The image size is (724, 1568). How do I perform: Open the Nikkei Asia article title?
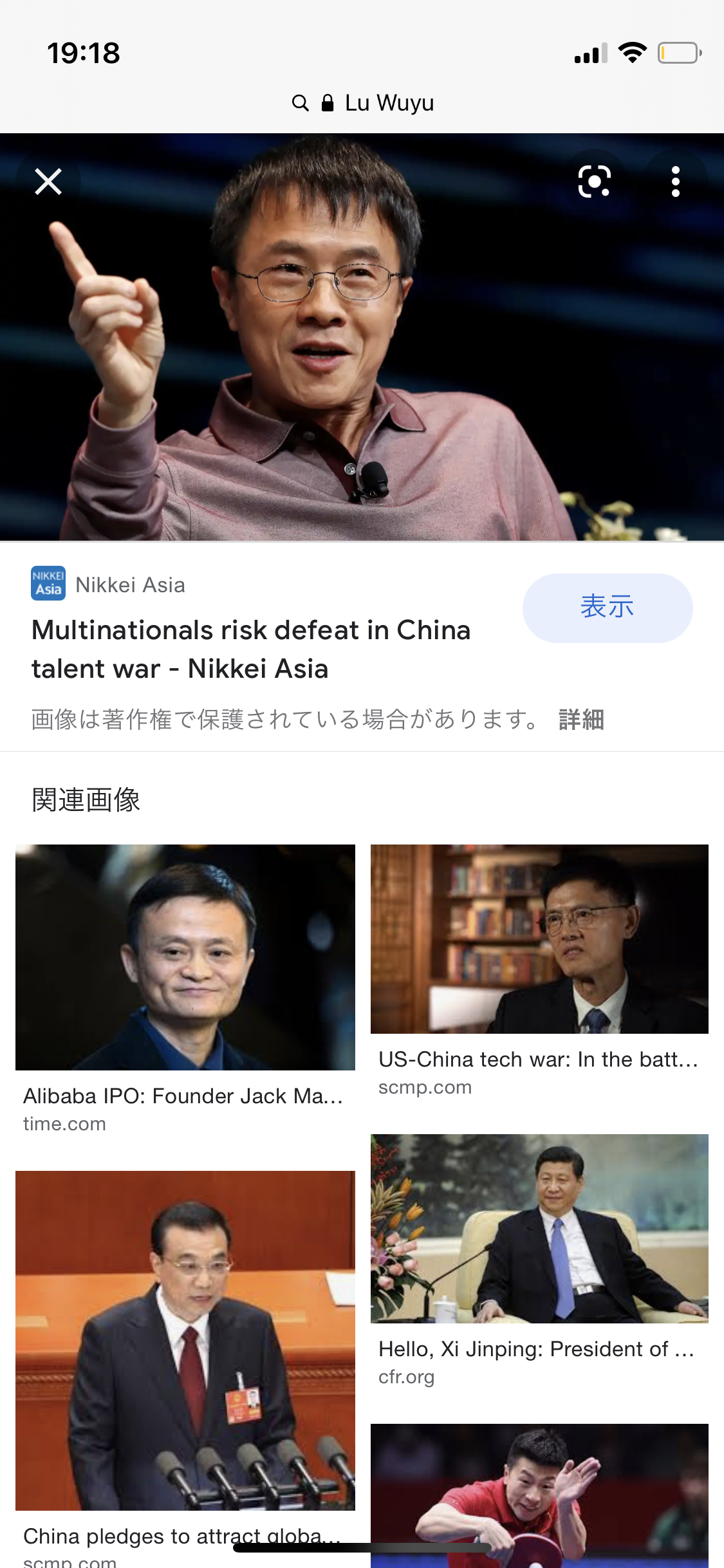coord(251,649)
